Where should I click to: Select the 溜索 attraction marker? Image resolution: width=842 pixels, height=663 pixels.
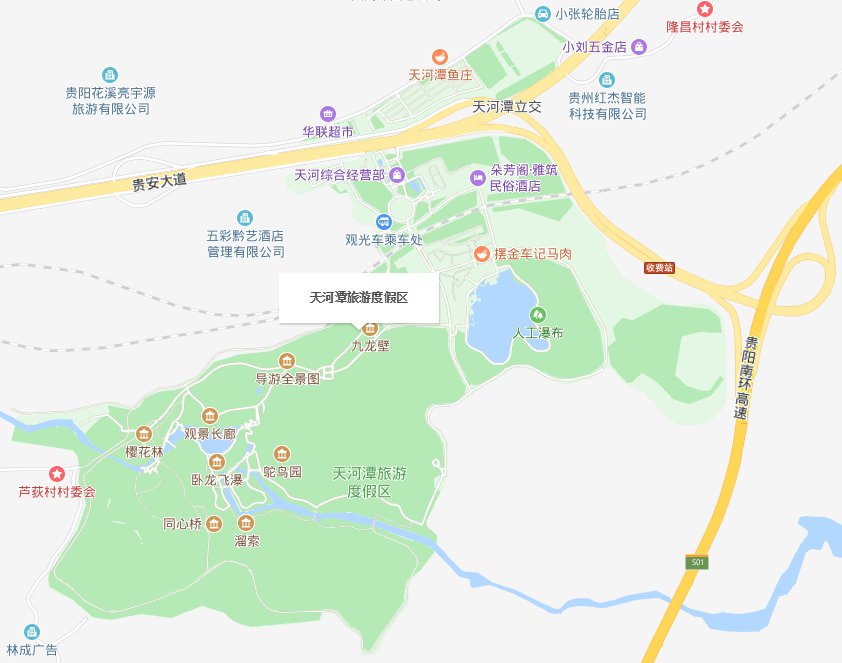[x=246, y=522]
